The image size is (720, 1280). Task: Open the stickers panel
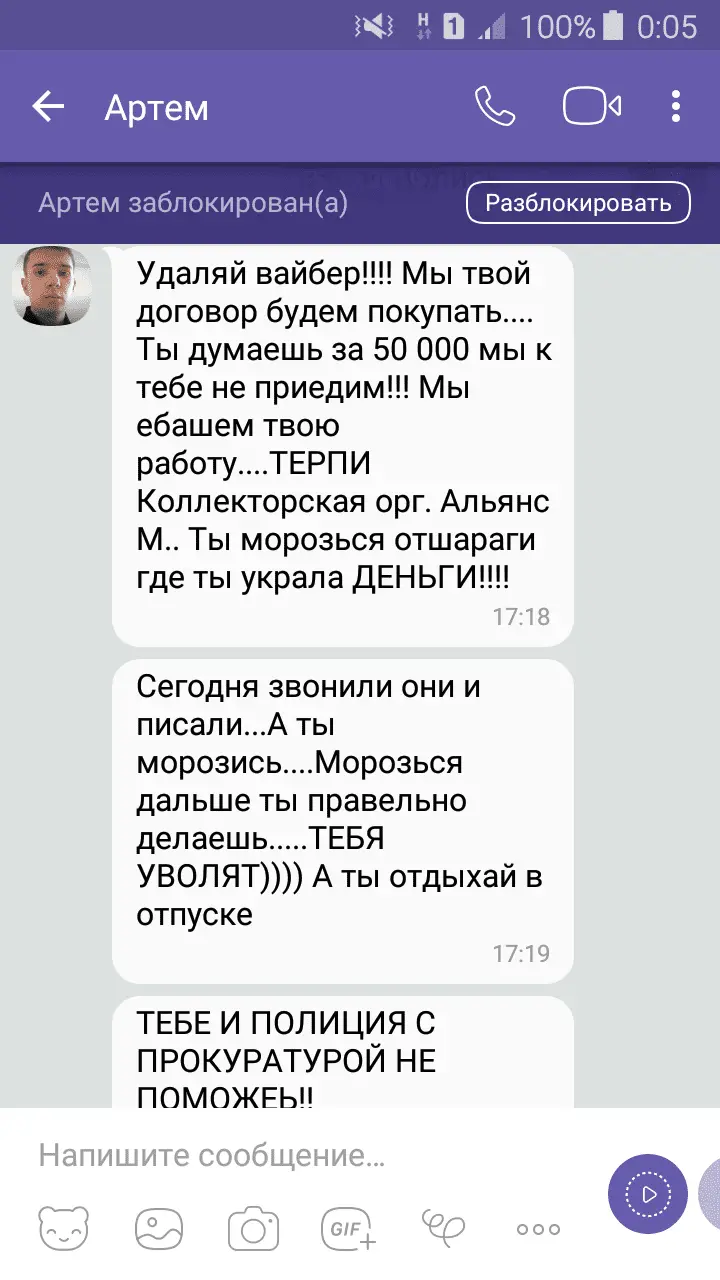pyautogui.click(x=63, y=1228)
